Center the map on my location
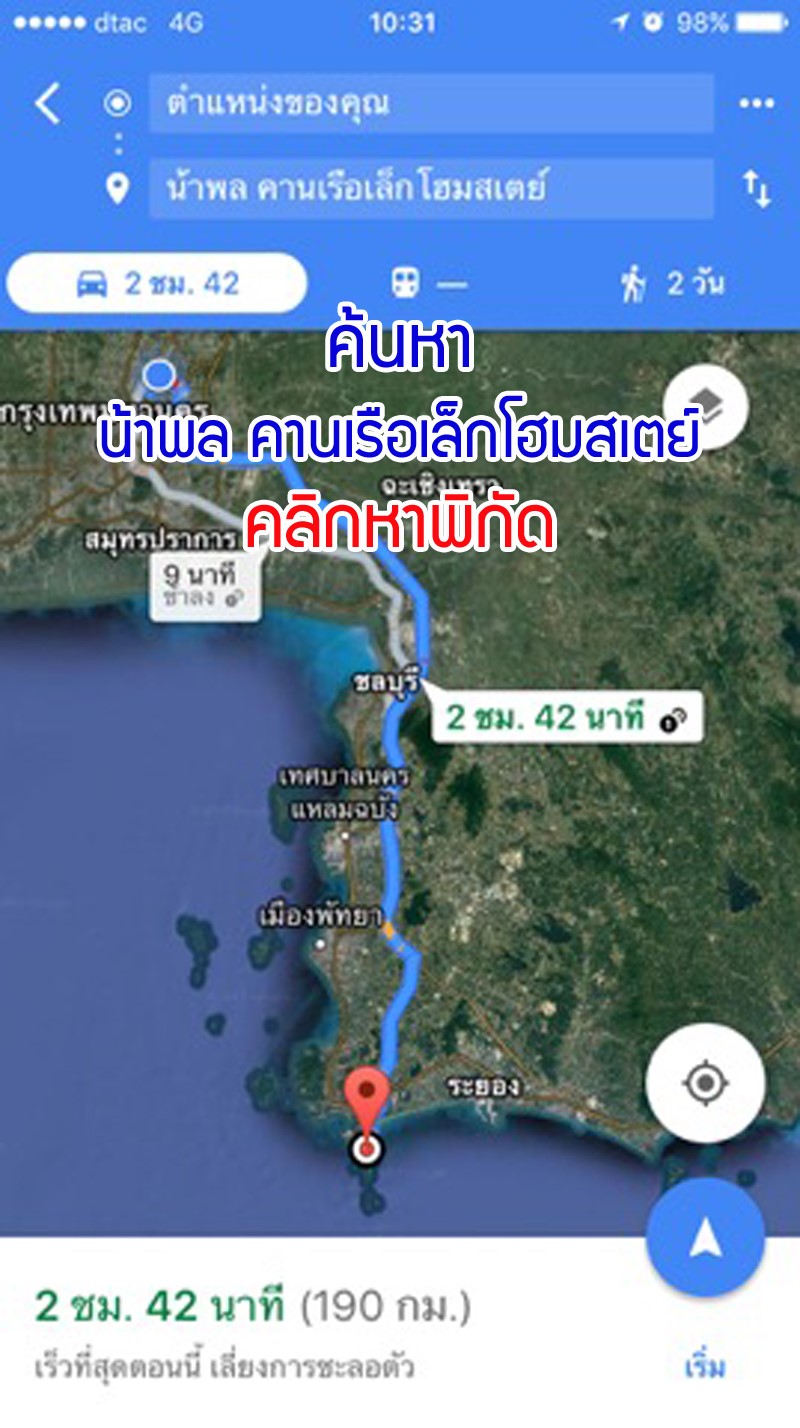The image size is (800, 1428). click(705, 1083)
